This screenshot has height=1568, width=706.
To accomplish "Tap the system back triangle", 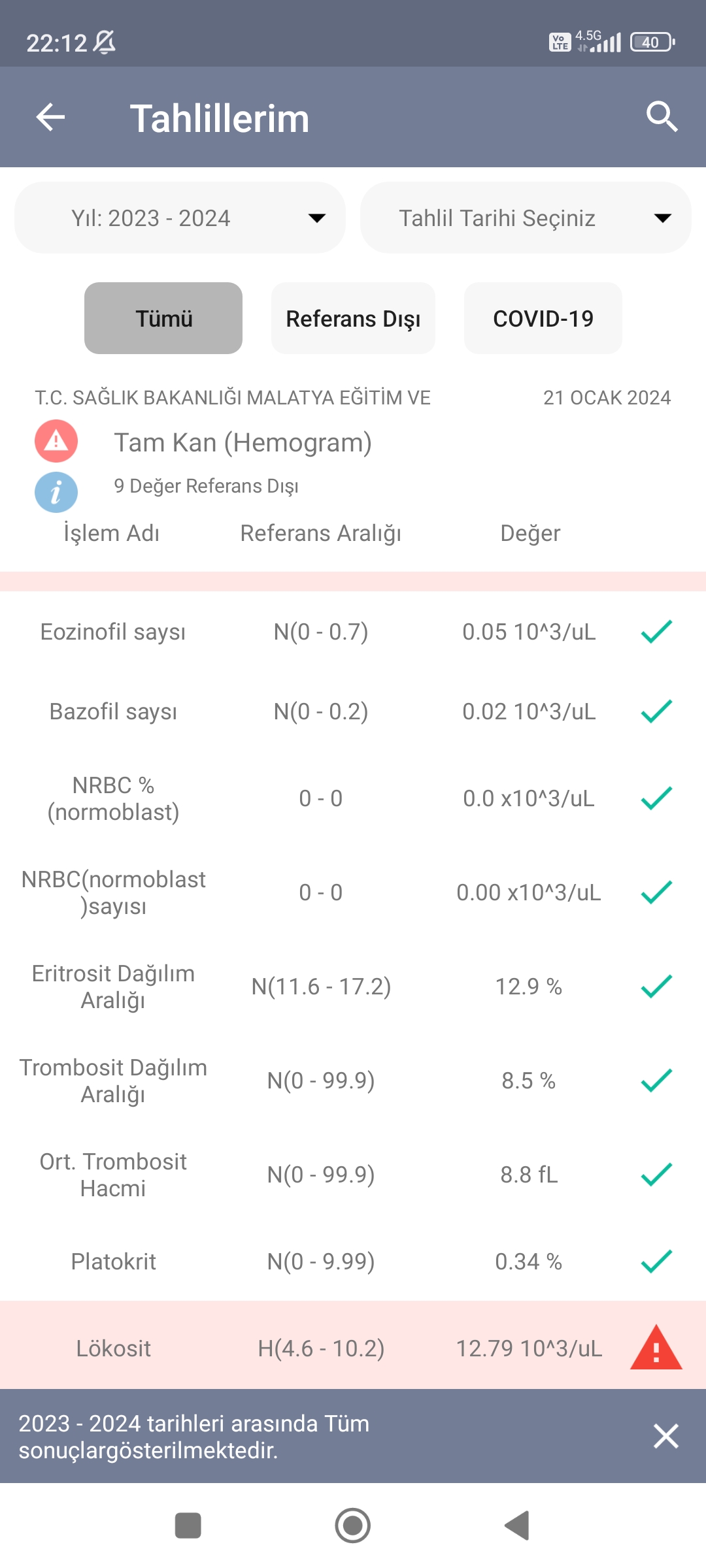I will click(x=517, y=1526).
